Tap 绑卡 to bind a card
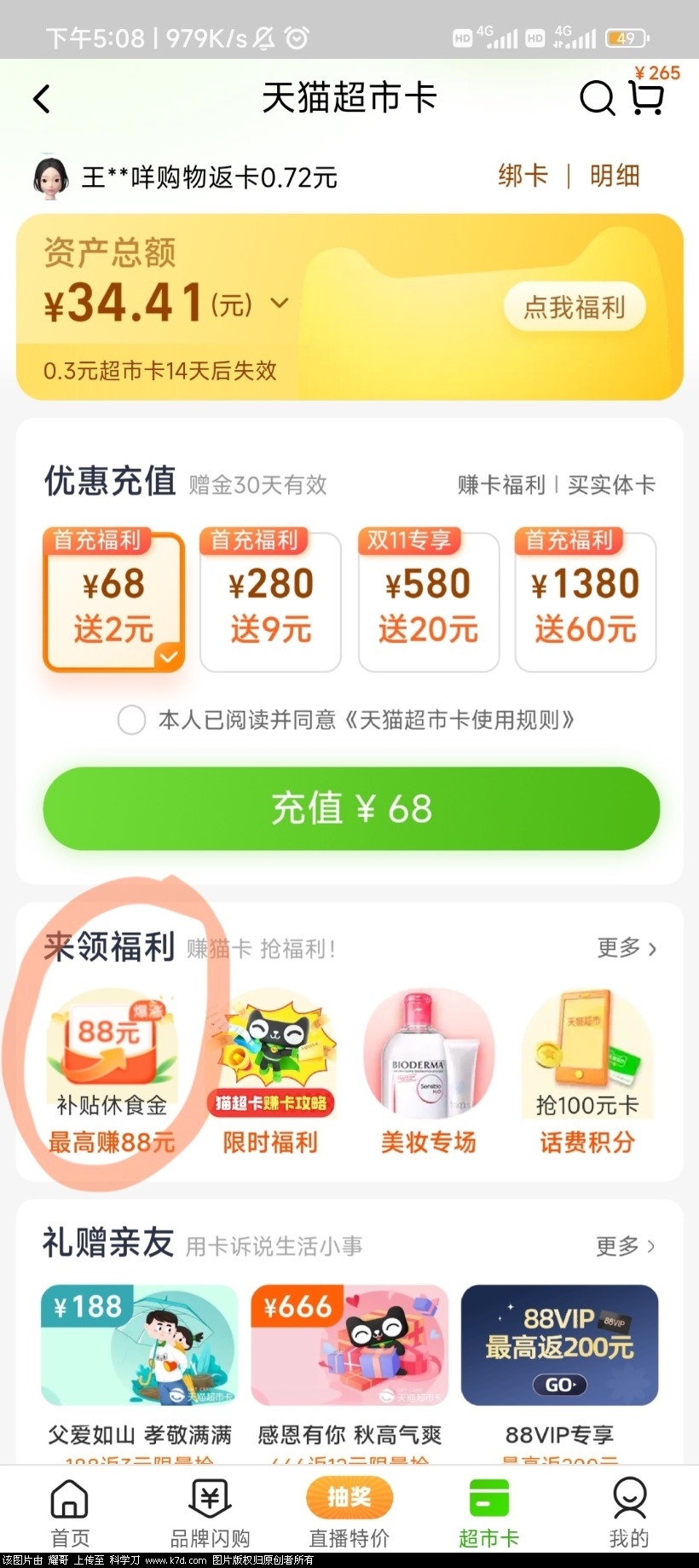Viewport: 699px width, 1568px height. [523, 176]
